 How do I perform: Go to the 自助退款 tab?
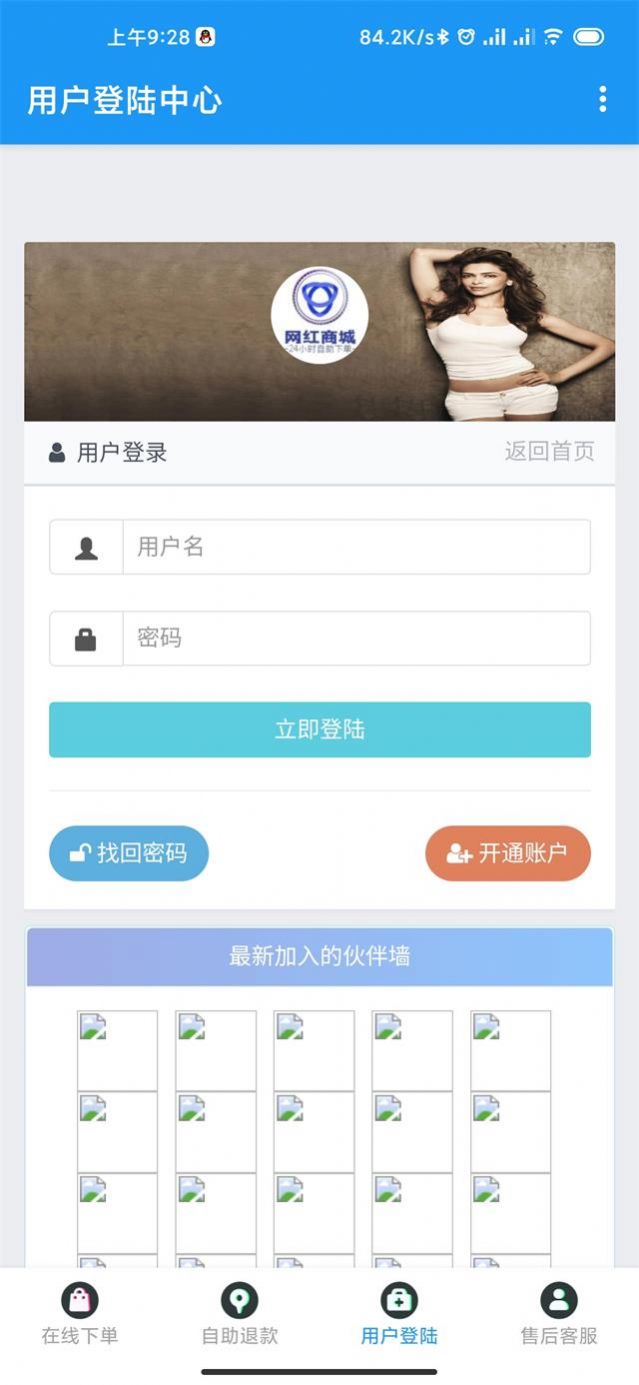[x=240, y=1314]
